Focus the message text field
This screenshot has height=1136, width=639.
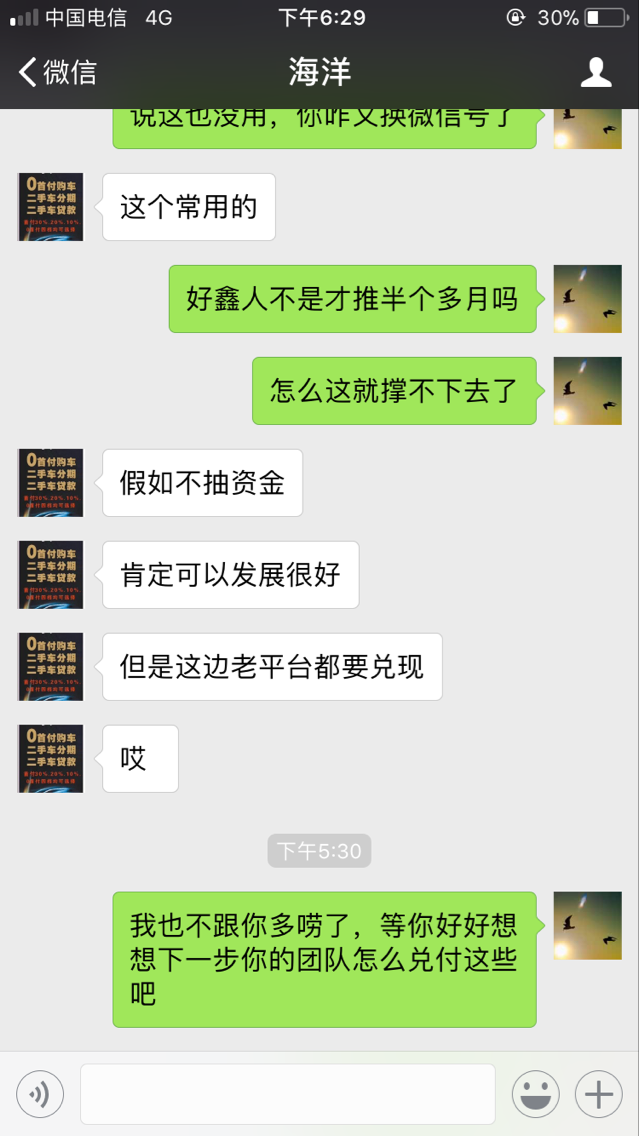tap(287, 1094)
